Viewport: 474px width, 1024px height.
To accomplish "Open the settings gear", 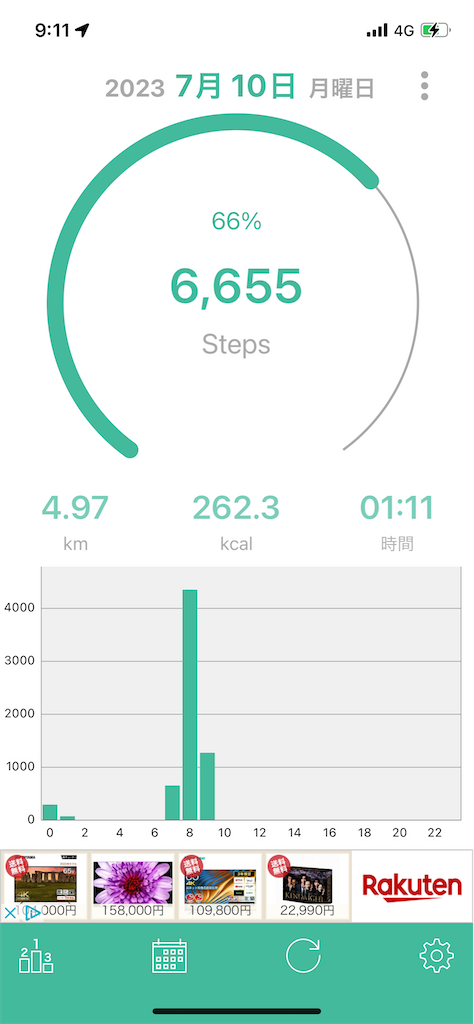I will [437, 956].
